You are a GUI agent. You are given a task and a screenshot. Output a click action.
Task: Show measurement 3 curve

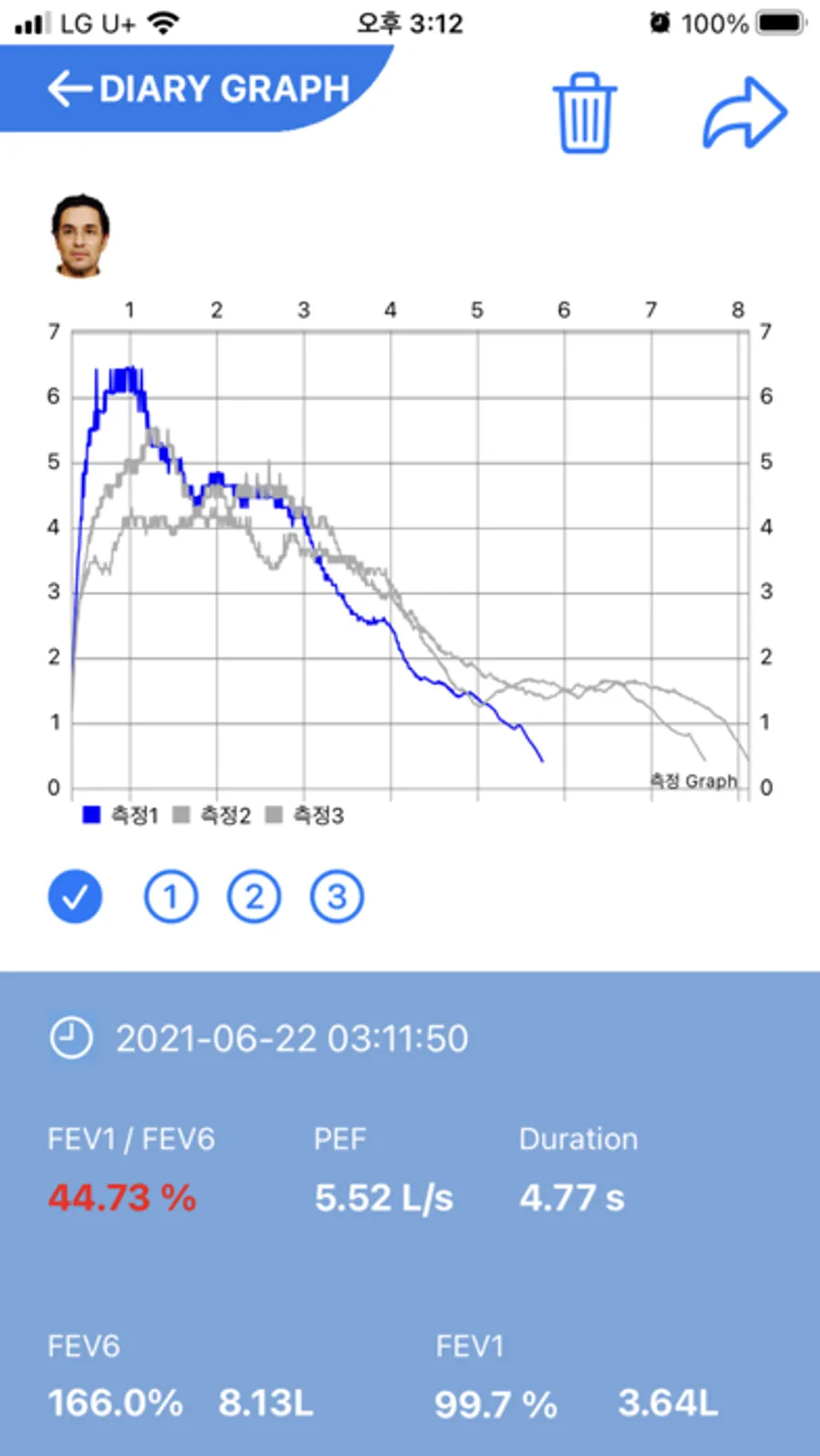[336, 897]
